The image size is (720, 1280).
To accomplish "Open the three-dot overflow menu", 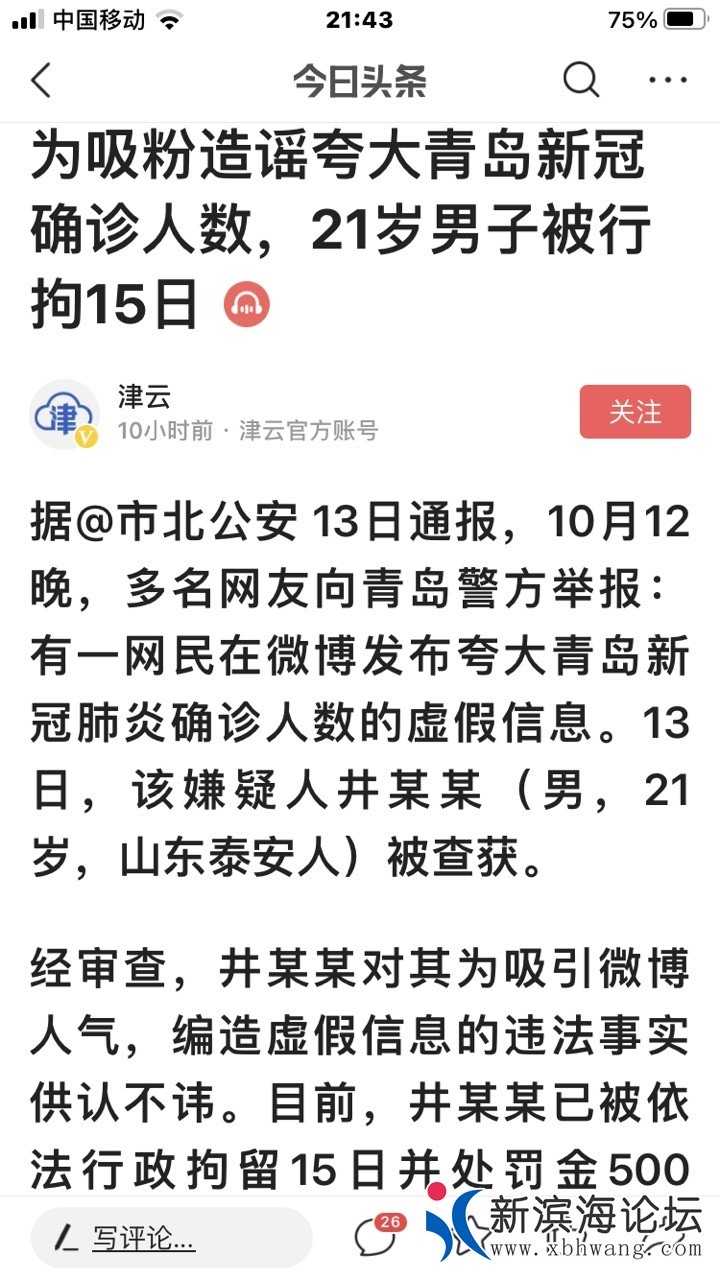I will click(x=668, y=80).
